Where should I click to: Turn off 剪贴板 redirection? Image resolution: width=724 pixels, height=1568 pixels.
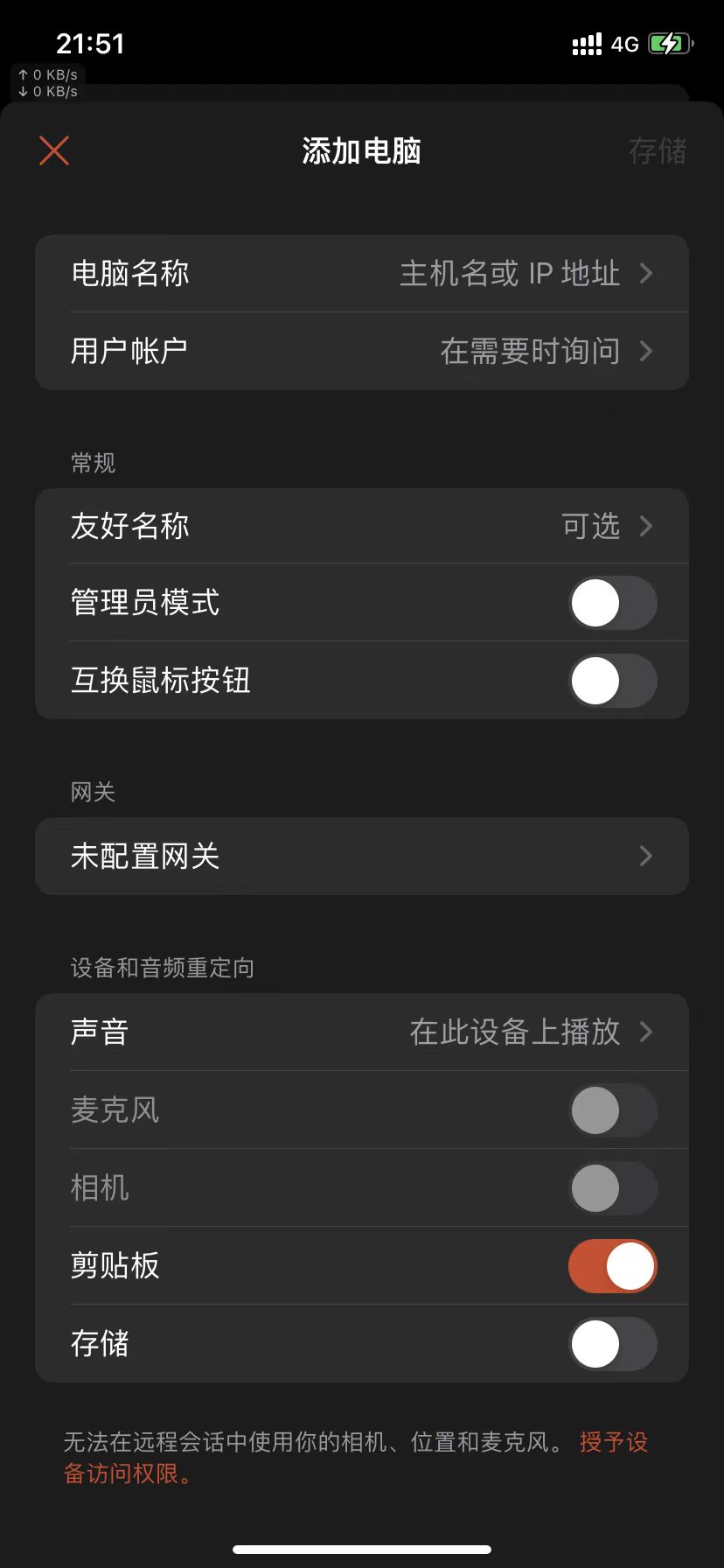[x=612, y=1266]
